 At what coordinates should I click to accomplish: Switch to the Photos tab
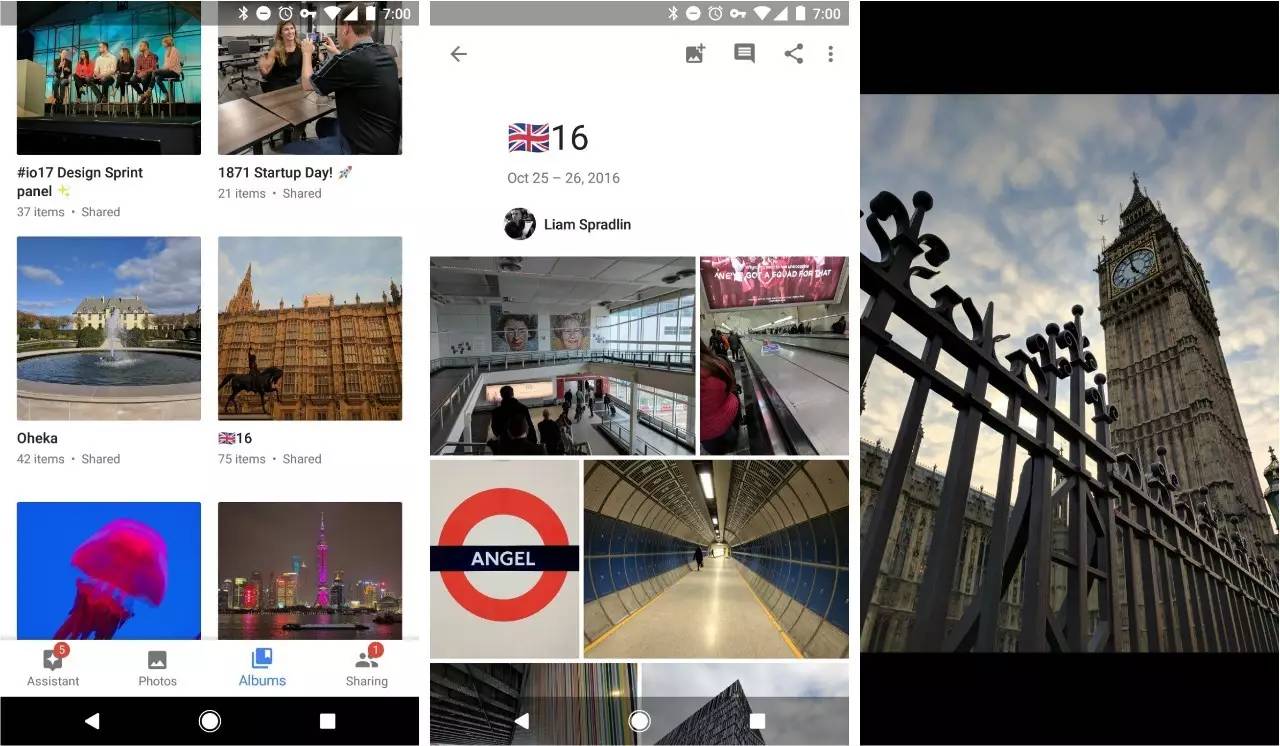(x=157, y=668)
